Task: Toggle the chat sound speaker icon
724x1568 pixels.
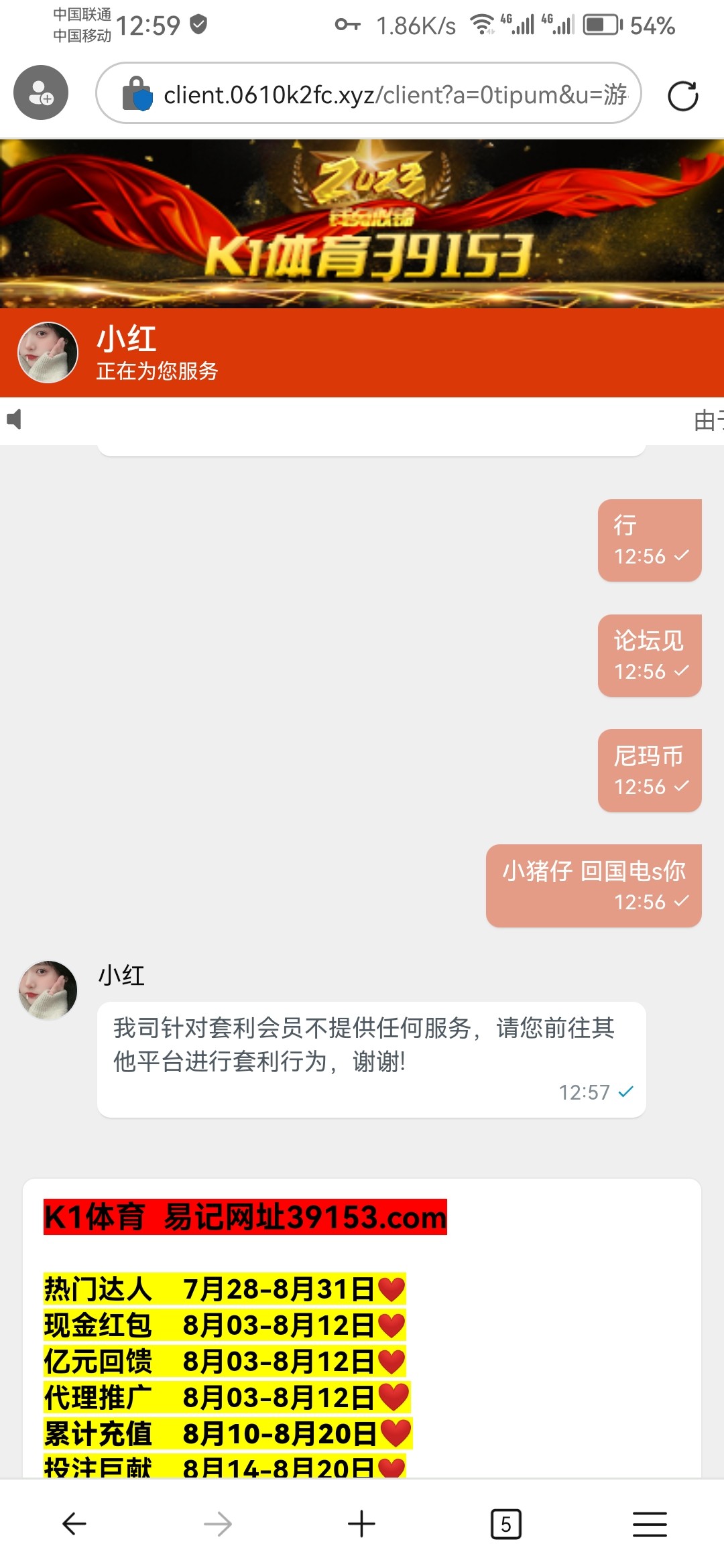Action: tap(14, 419)
